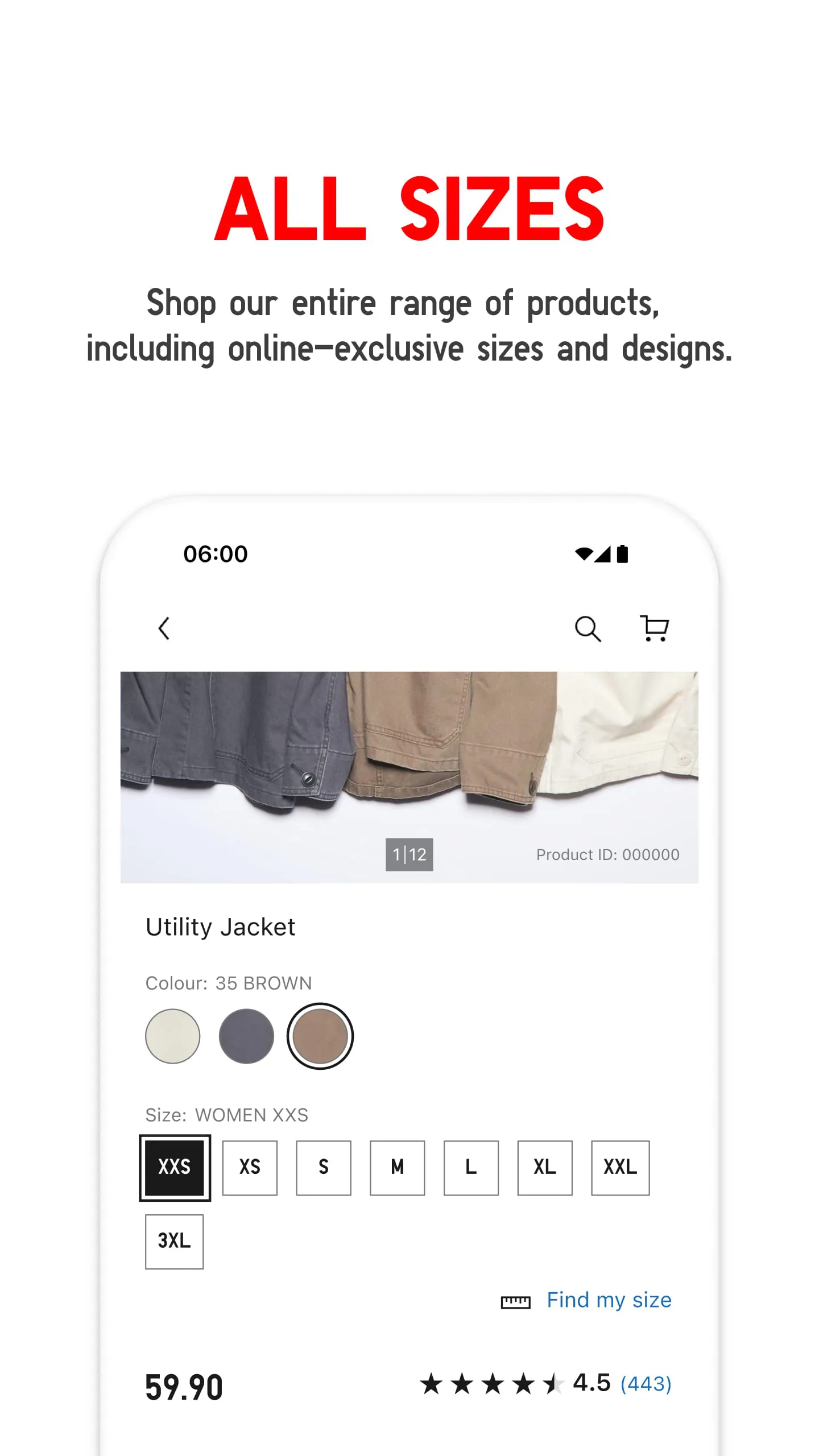Select the XXL size option
The image size is (819, 1456).
coord(619,1167)
